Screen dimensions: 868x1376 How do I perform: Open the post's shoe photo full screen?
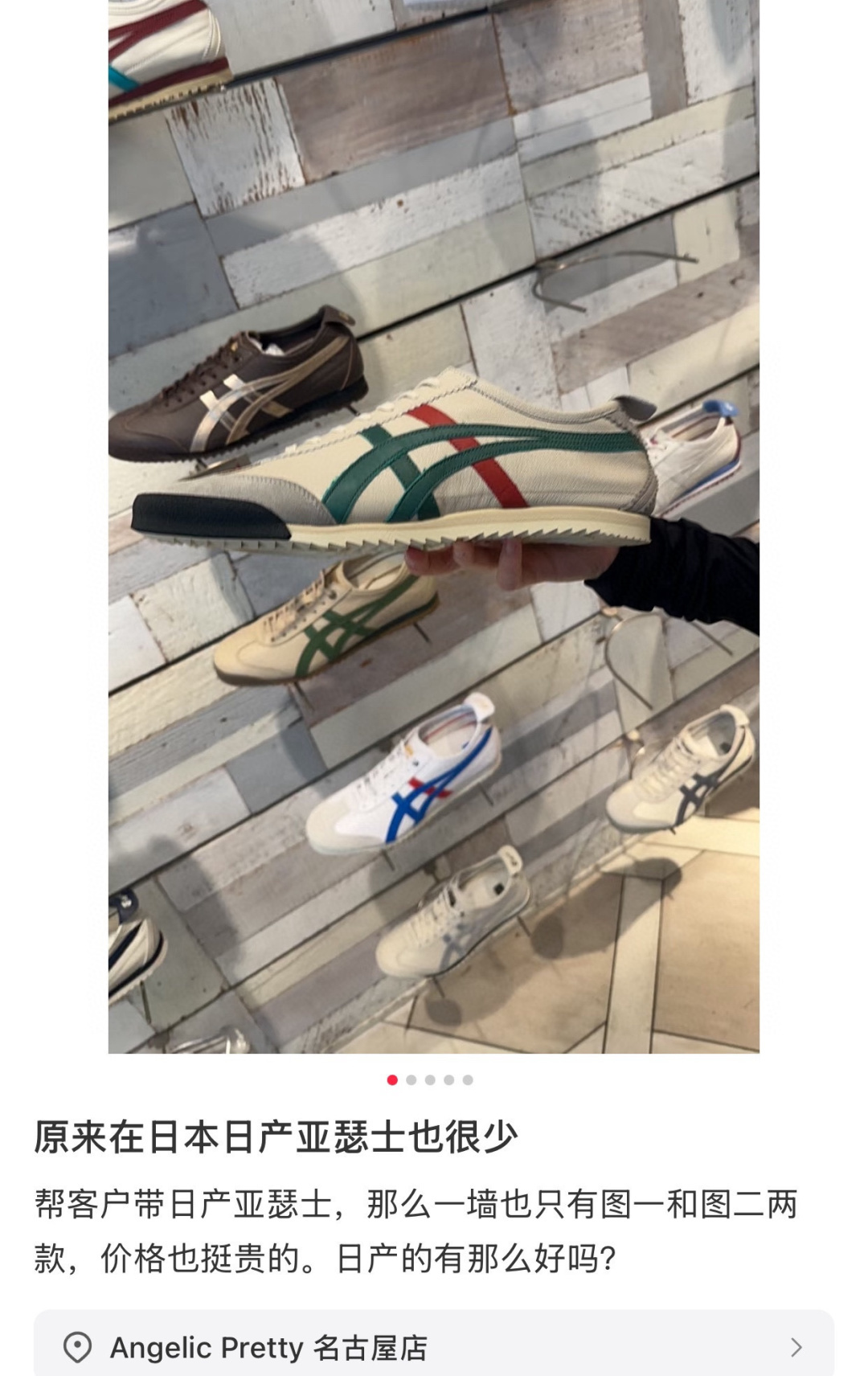434,526
